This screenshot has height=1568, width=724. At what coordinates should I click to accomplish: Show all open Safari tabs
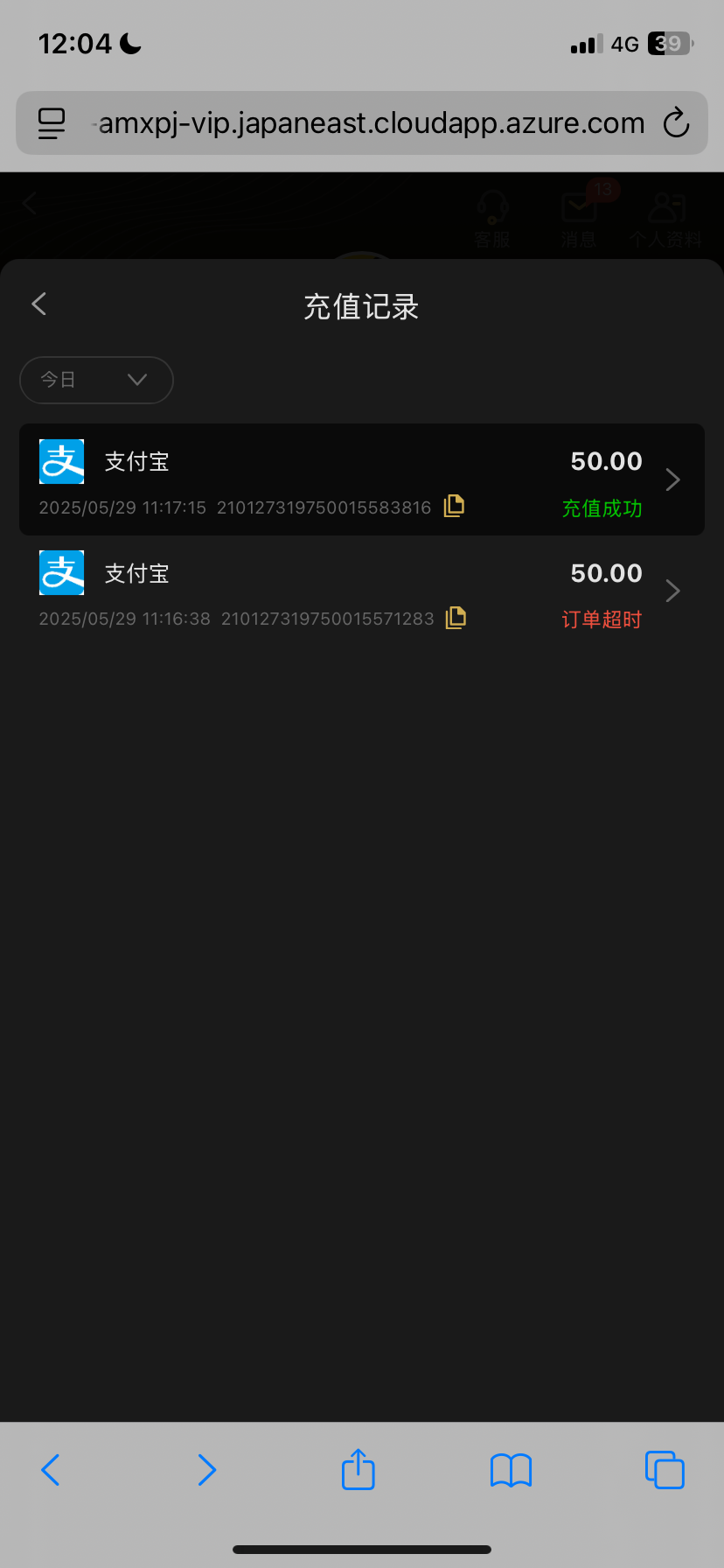[665, 1470]
